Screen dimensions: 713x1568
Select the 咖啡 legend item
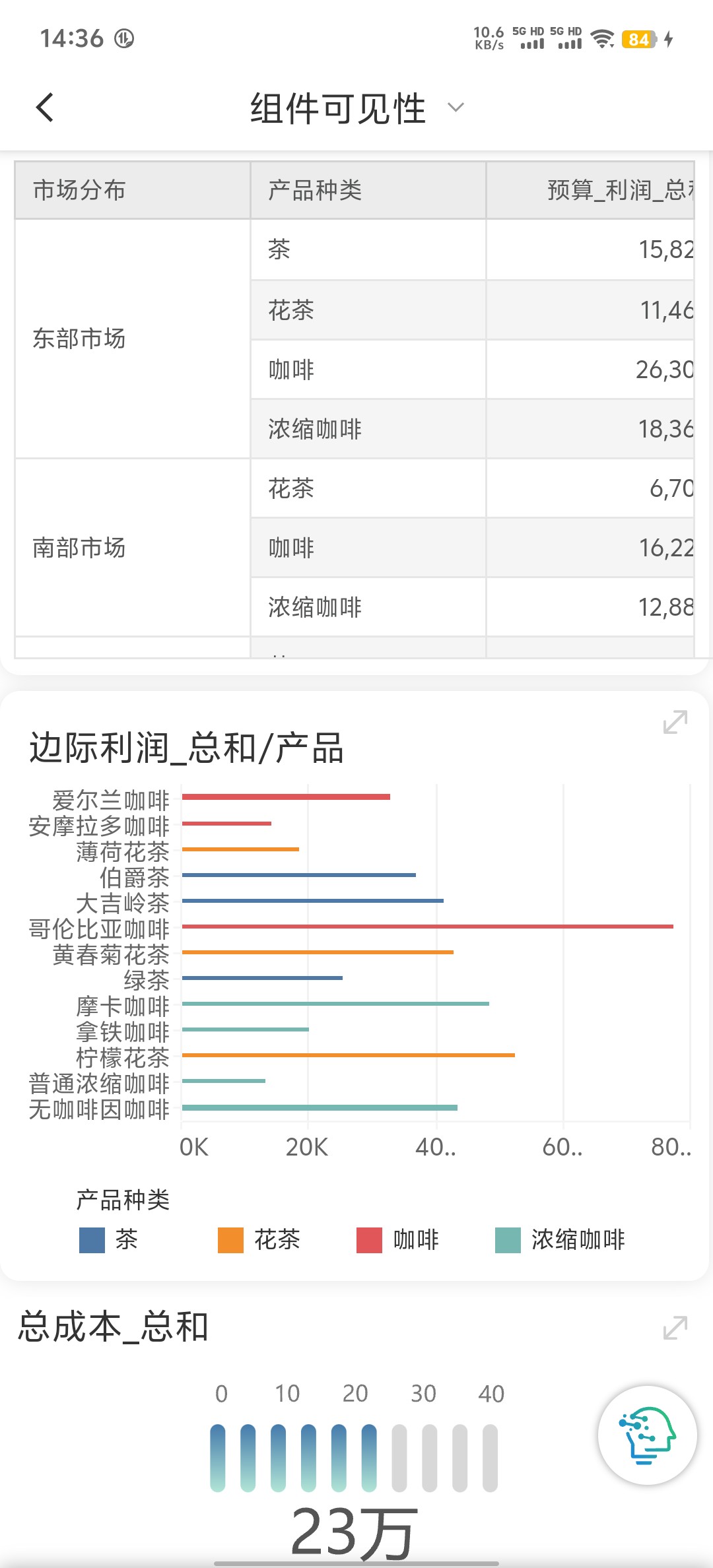pos(398,1239)
